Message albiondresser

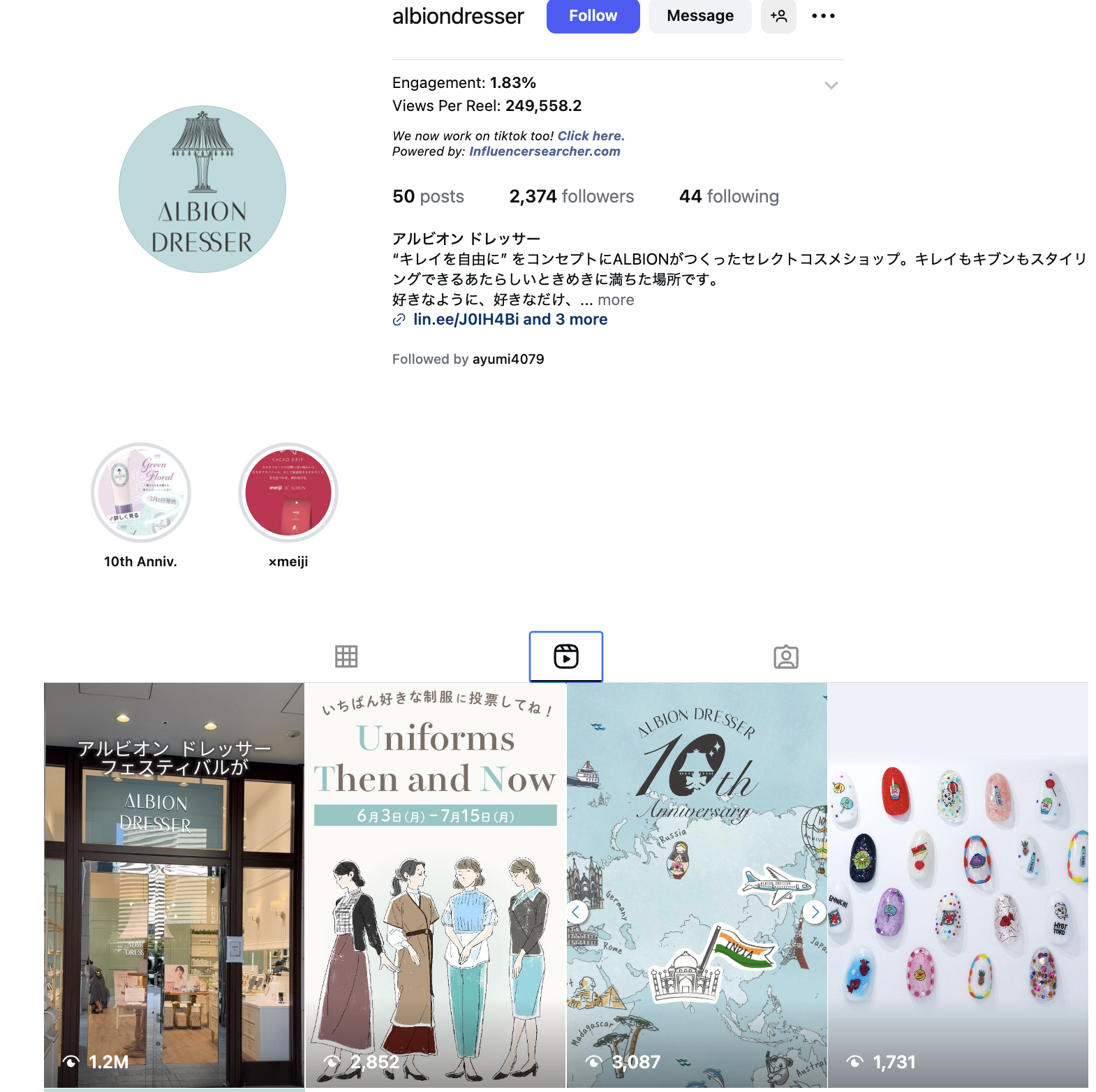(x=699, y=16)
